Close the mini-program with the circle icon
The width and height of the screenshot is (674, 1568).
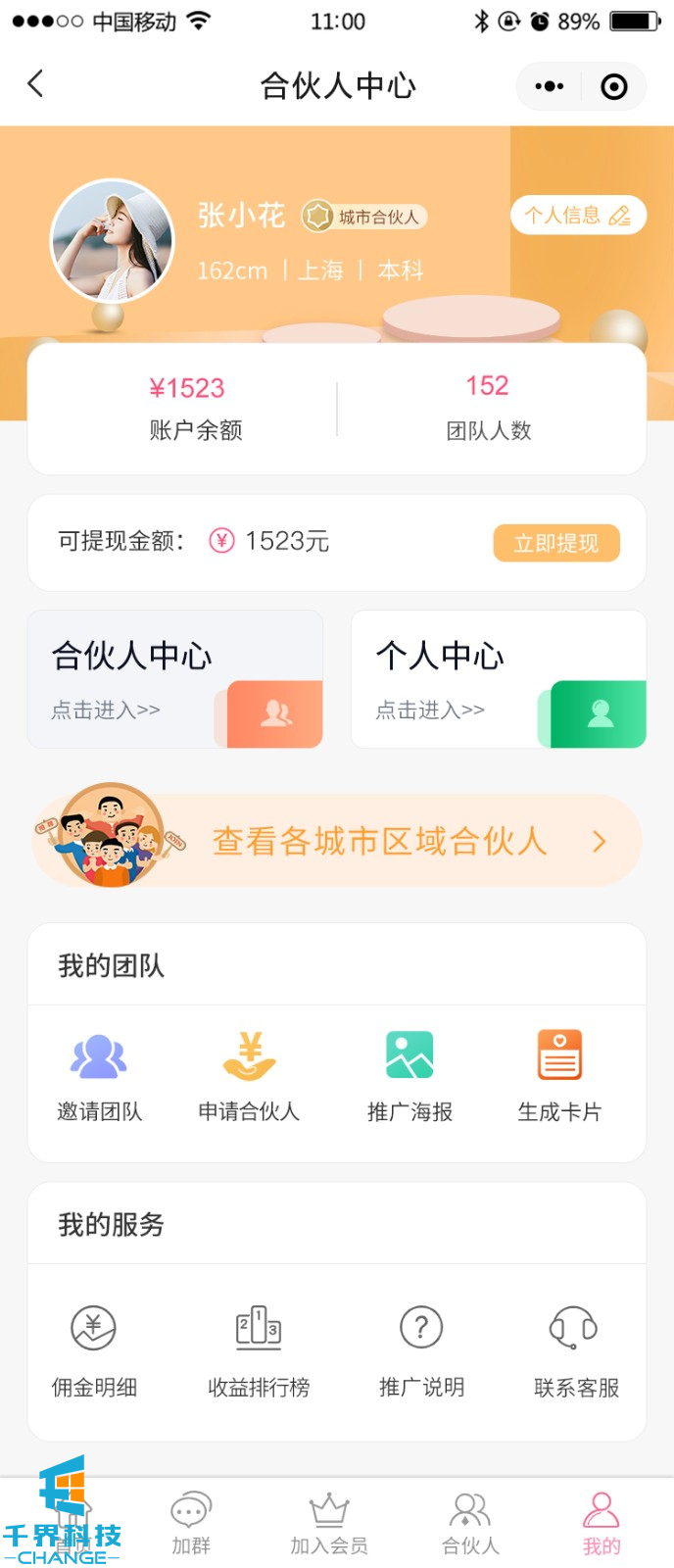pyautogui.click(x=614, y=86)
